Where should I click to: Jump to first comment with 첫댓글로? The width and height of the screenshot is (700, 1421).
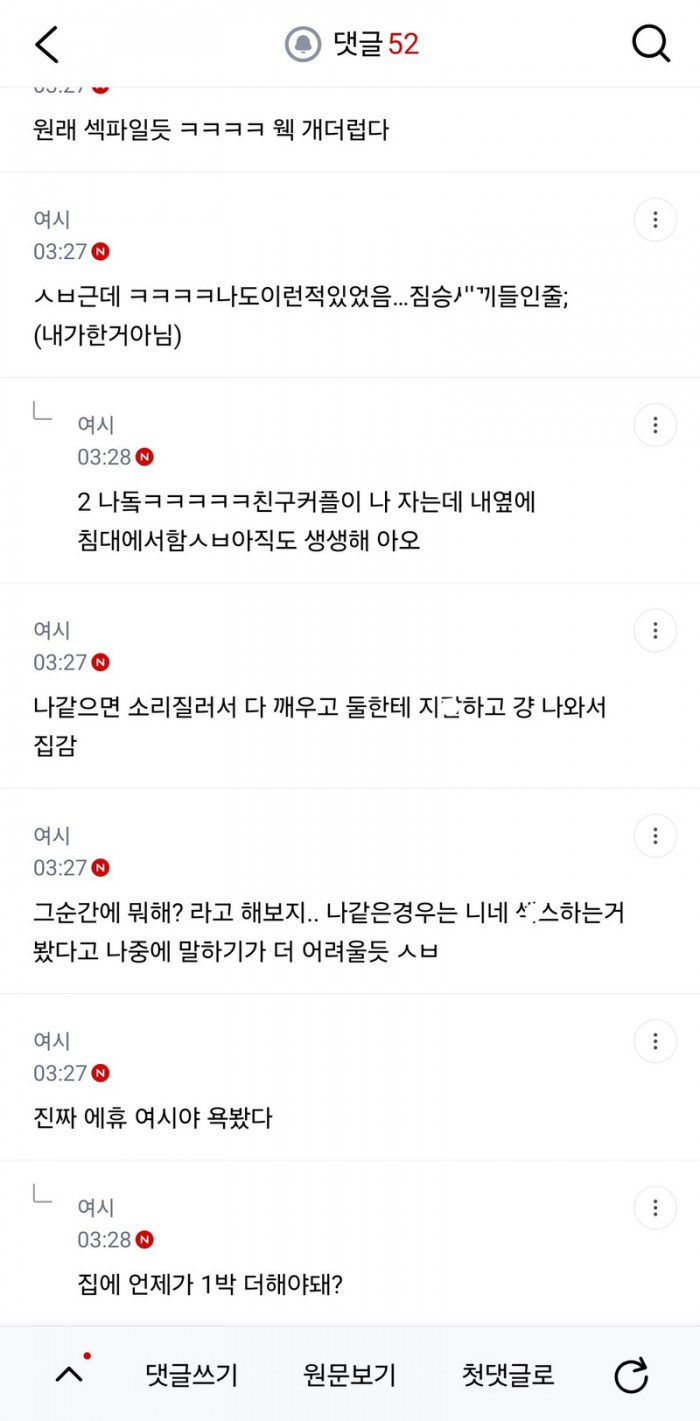pyautogui.click(x=508, y=1375)
